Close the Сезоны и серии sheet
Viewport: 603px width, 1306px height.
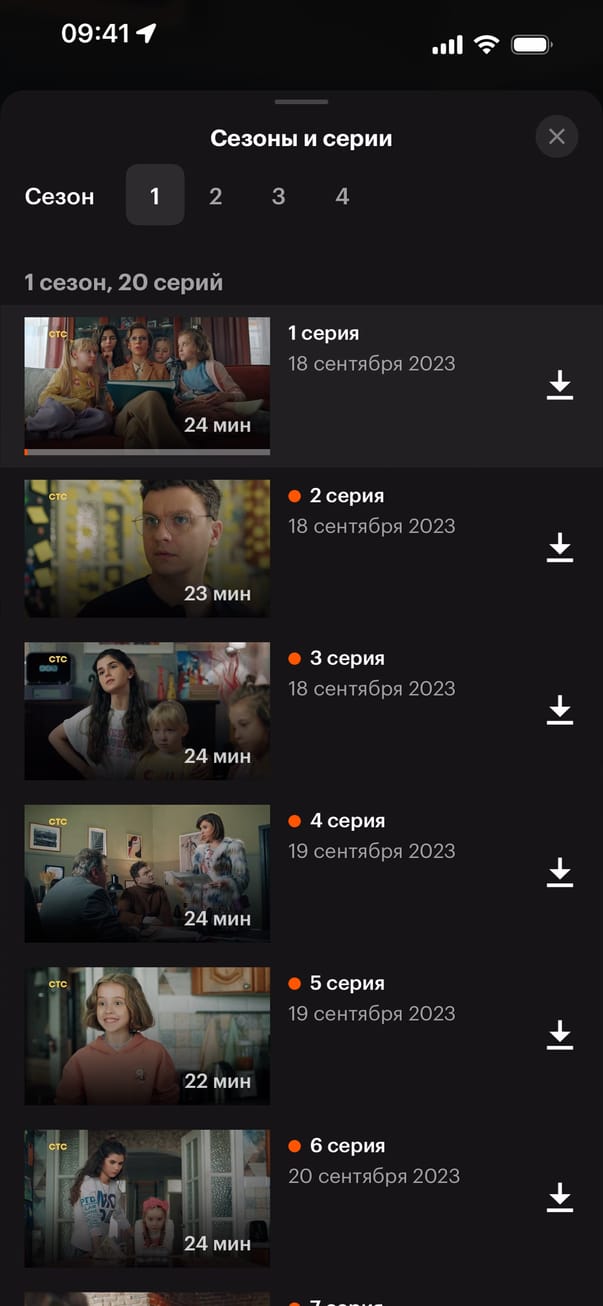click(x=557, y=137)
